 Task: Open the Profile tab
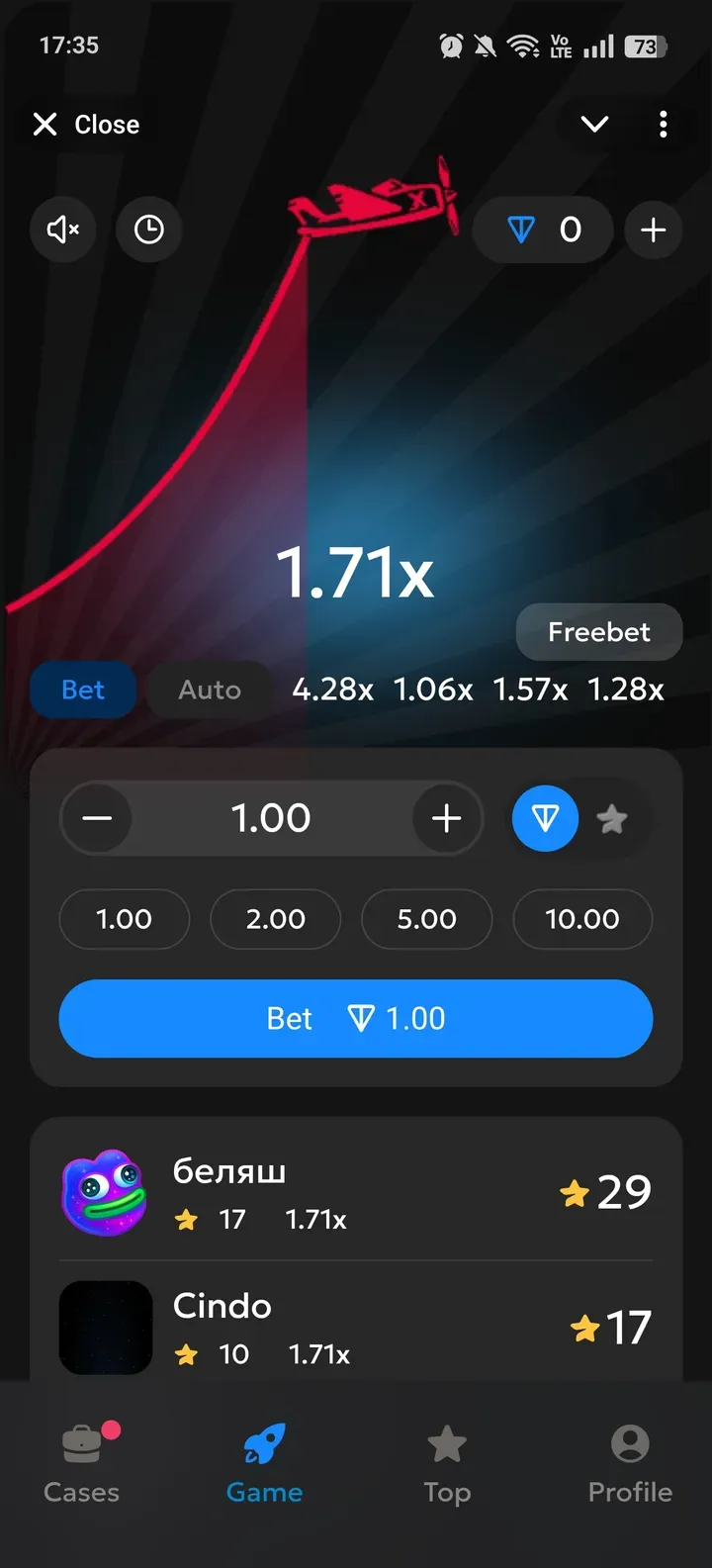coord(630,1465)
